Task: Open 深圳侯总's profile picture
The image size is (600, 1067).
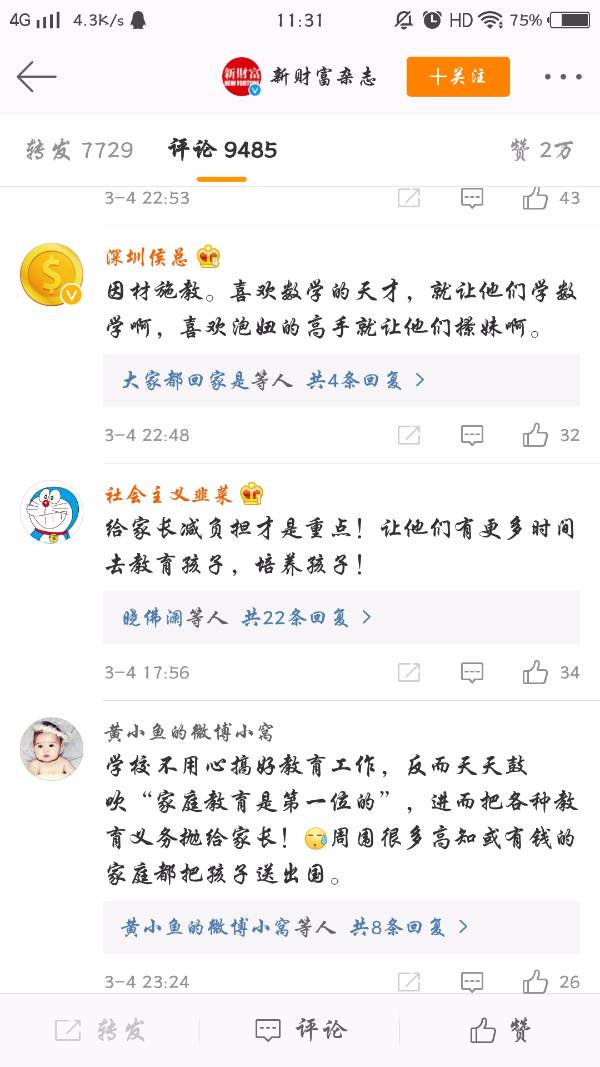Action: point(52,274)
